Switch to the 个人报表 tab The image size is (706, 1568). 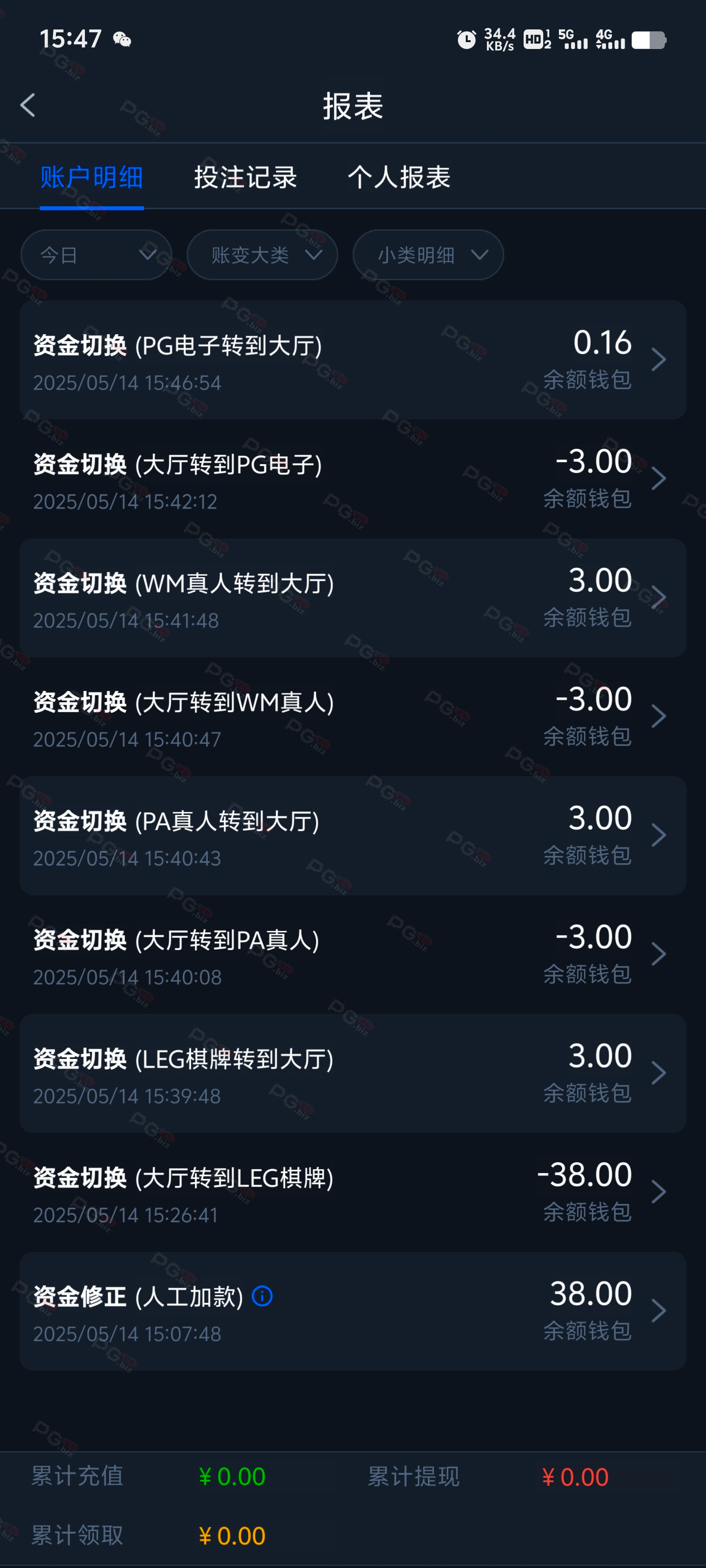tap(399, 178)
